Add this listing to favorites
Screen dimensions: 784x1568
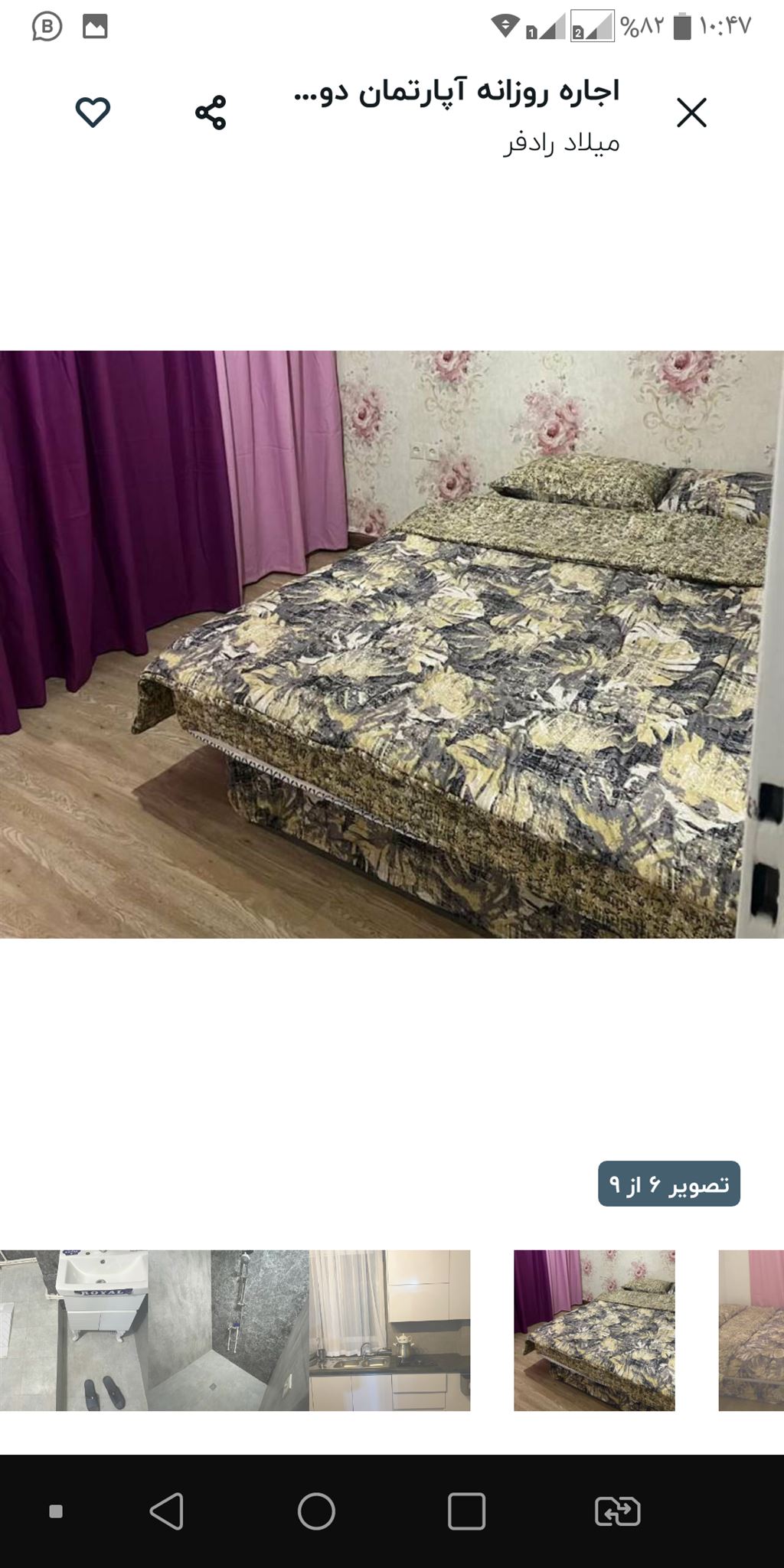tap(93, 113)
